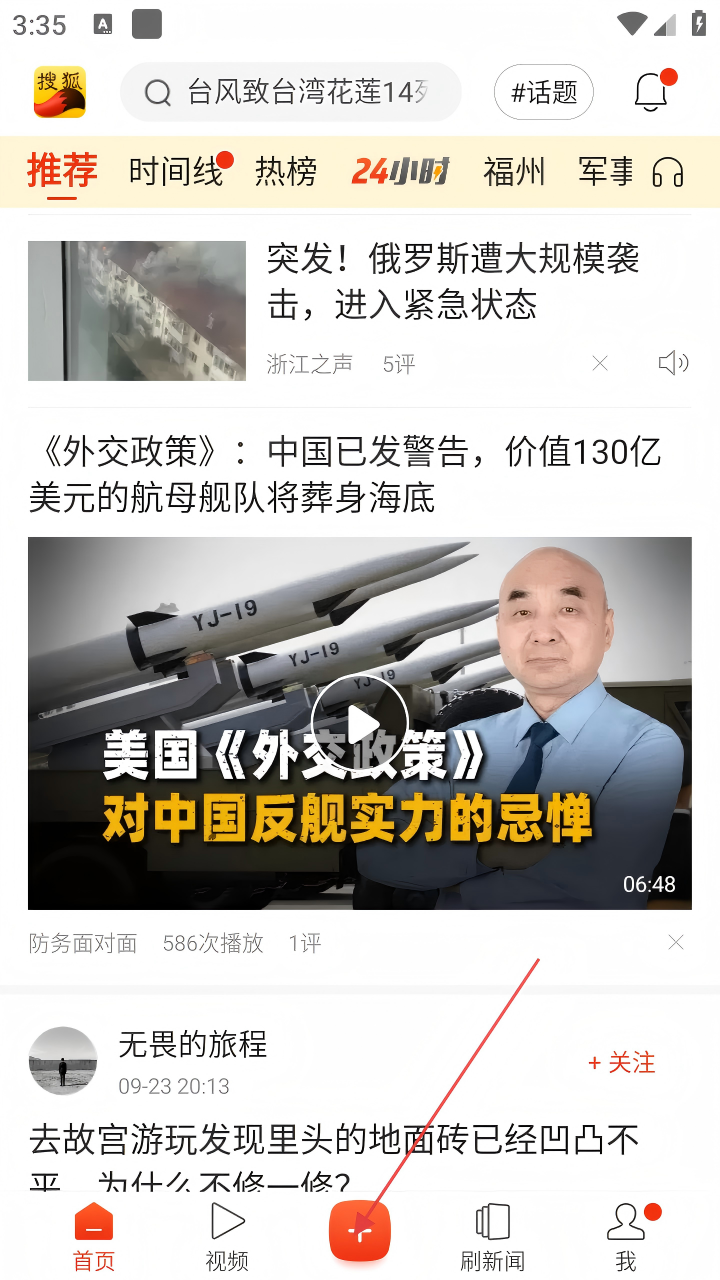
Task: Refresh the feed with 刷新闻
Action: (x=492, y=1236)
